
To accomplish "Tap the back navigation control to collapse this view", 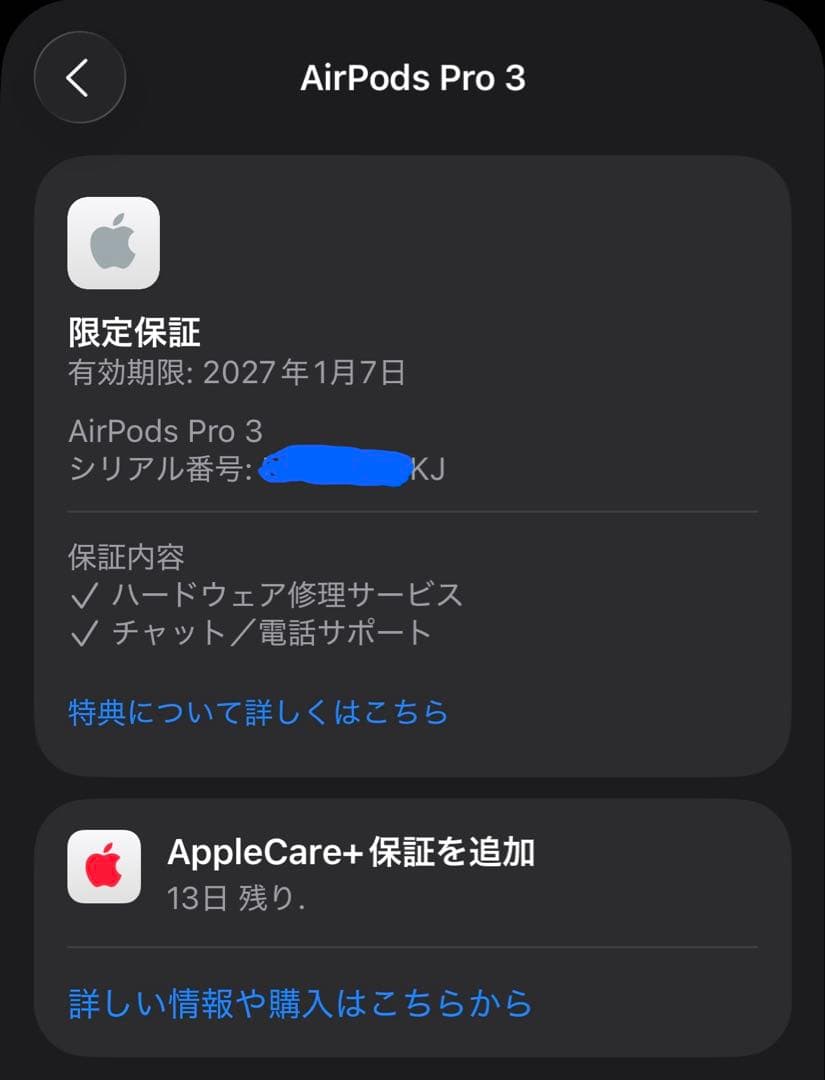I will coord(79,77).
